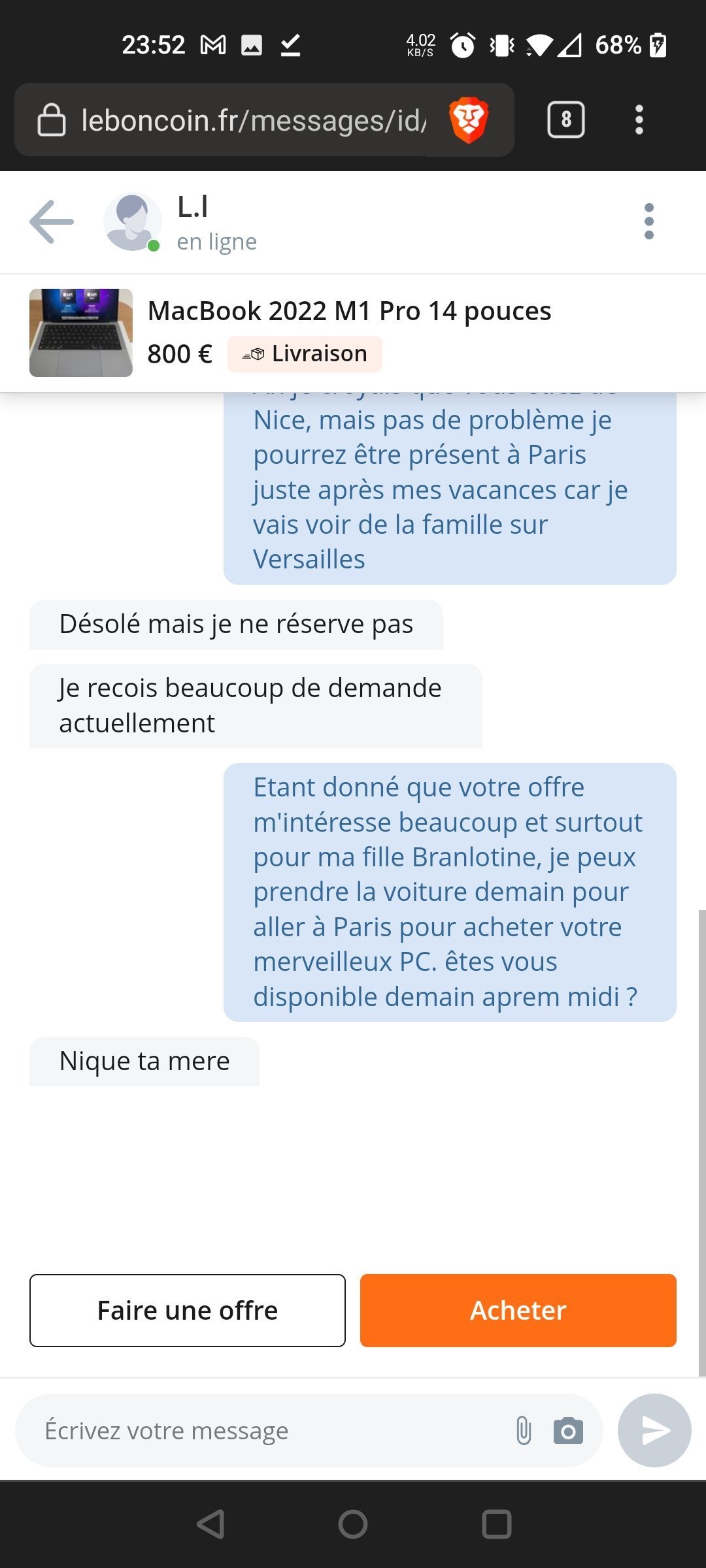Tap Faire une offre

coord(188,1311)
